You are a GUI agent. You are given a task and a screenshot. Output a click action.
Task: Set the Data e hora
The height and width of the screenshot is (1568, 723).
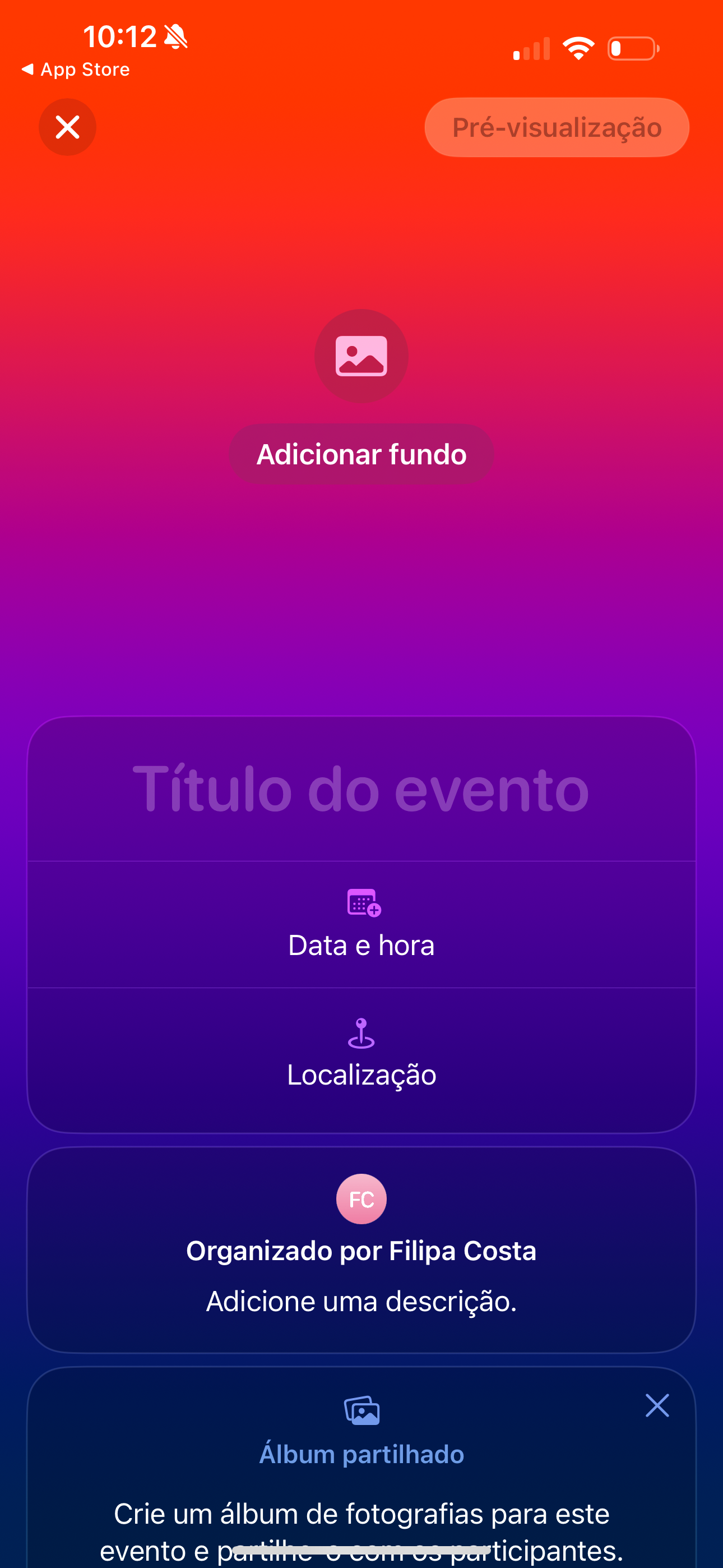coord(361,925)
